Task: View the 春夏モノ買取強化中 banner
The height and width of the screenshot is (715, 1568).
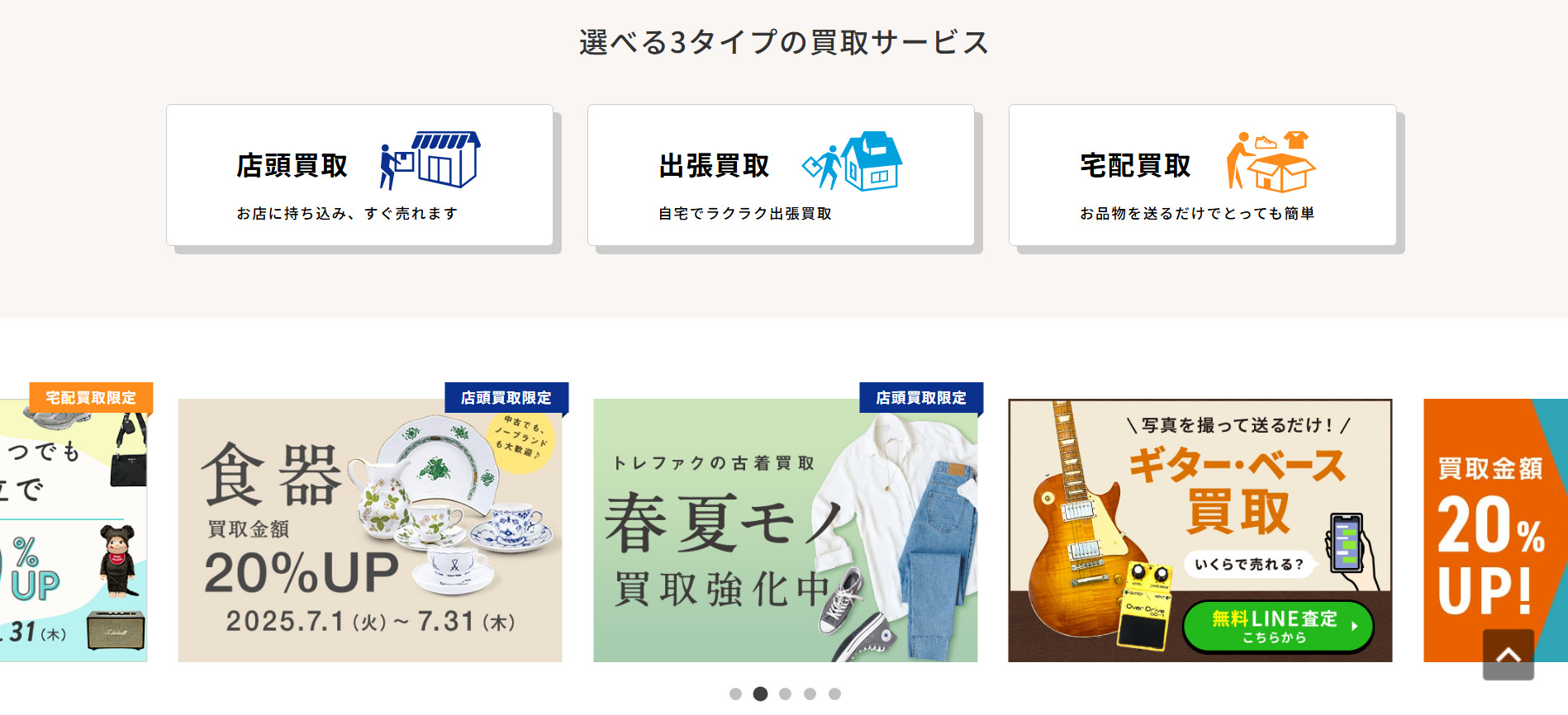Action: point(785,530)
